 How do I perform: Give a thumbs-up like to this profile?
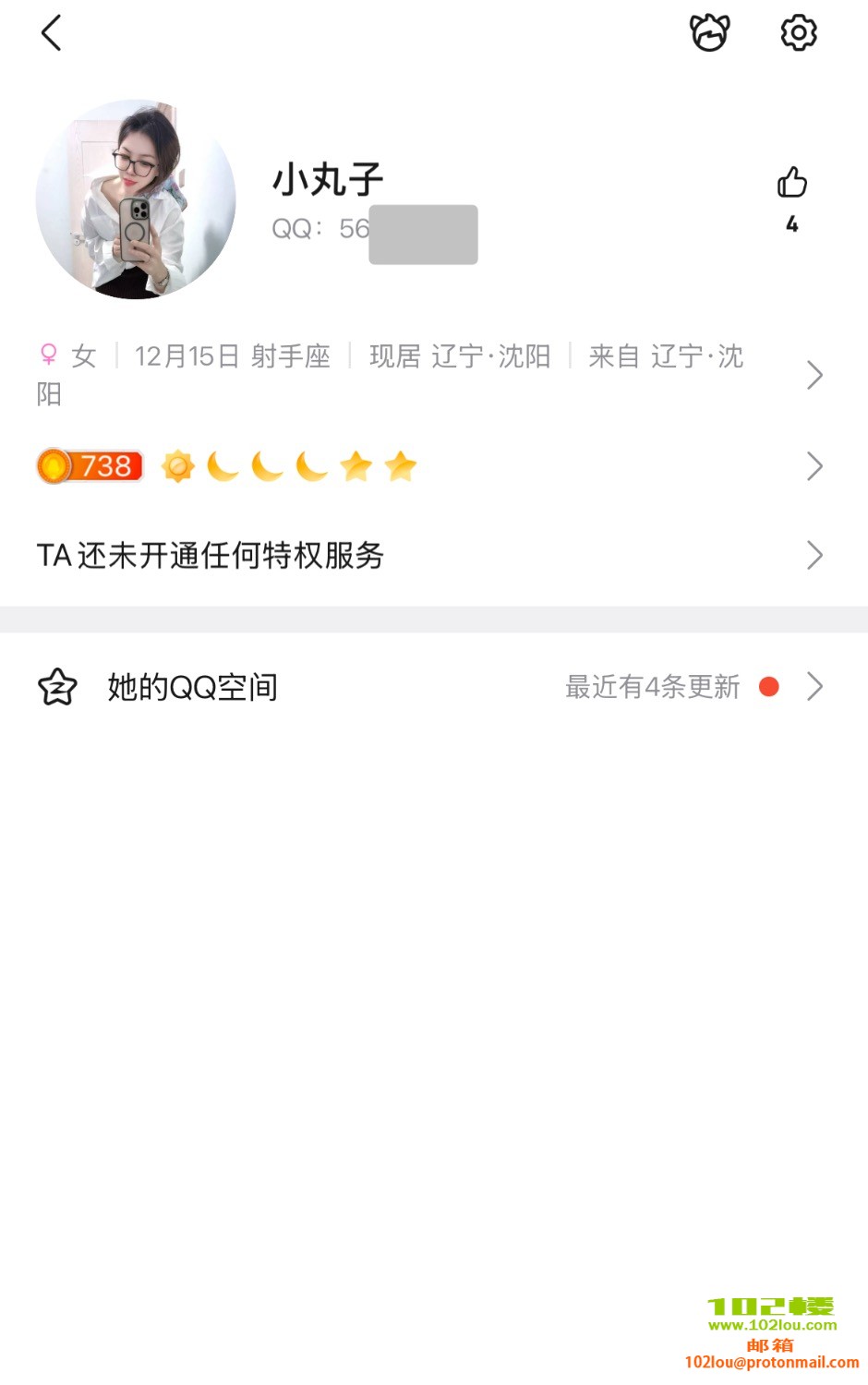point(791,184)
